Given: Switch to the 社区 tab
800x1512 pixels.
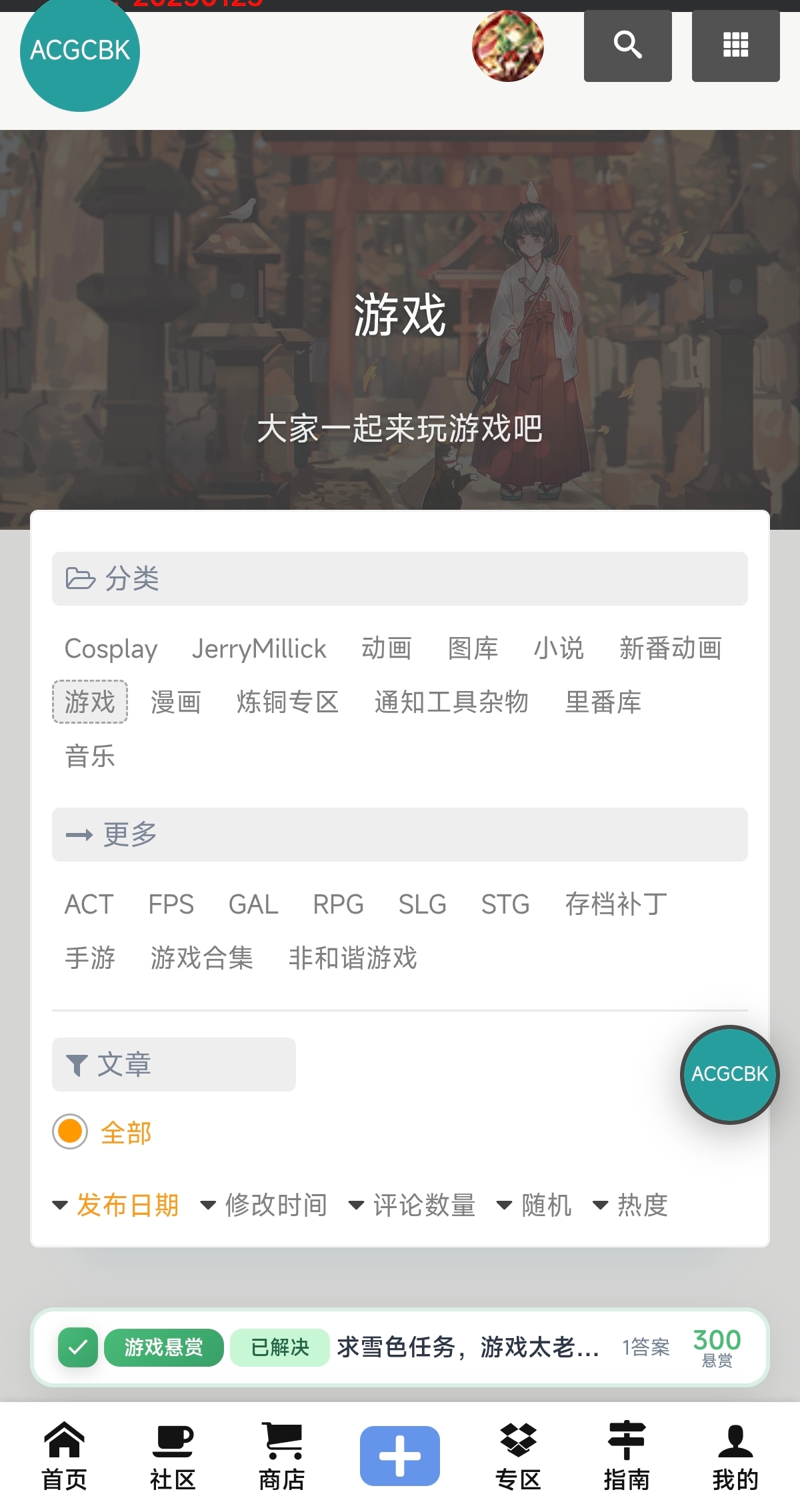Looking at the screenshot, I should click(x=173, y=1456).
